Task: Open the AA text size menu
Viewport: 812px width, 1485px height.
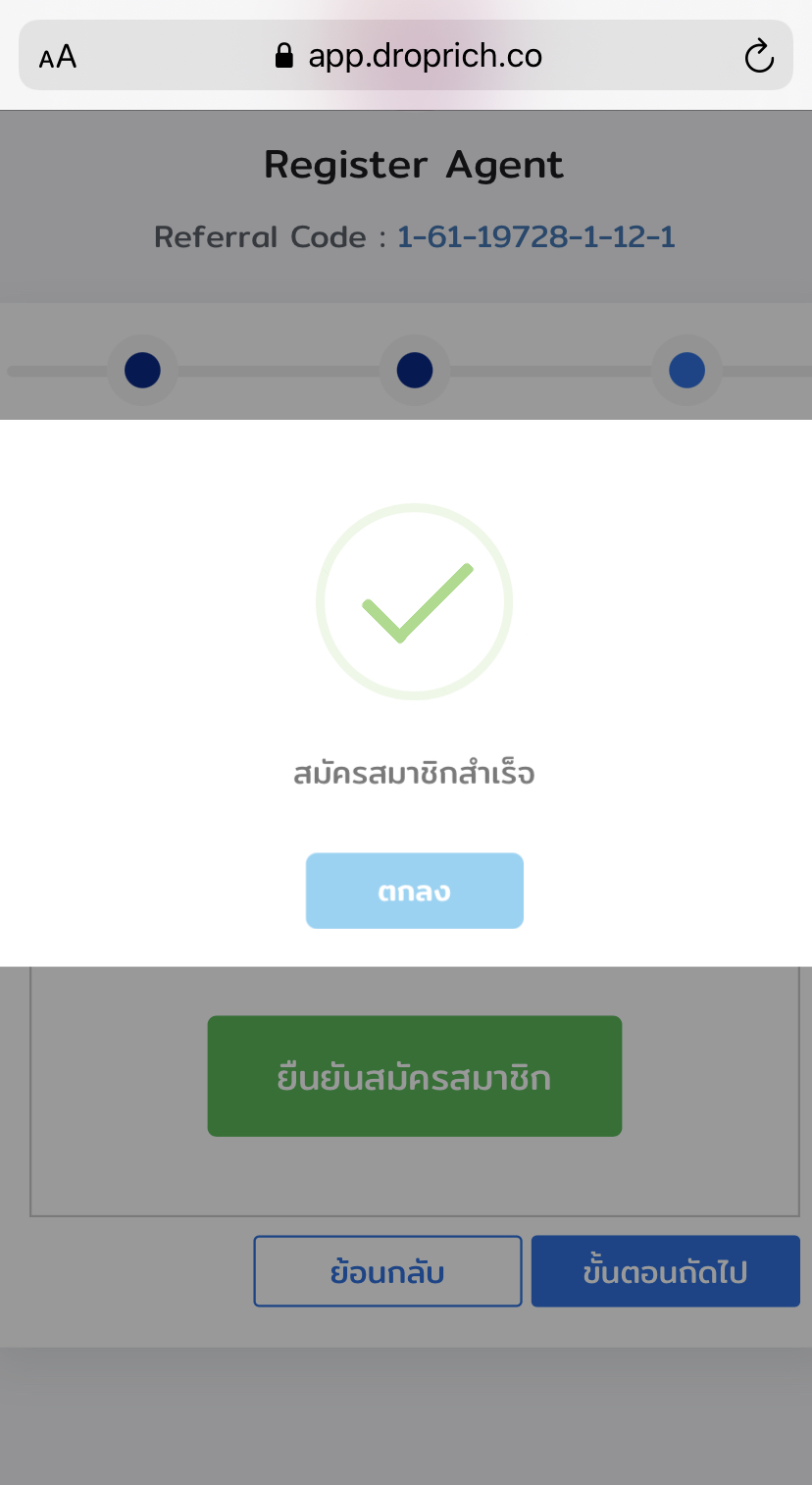Action: tap(58, 57)
